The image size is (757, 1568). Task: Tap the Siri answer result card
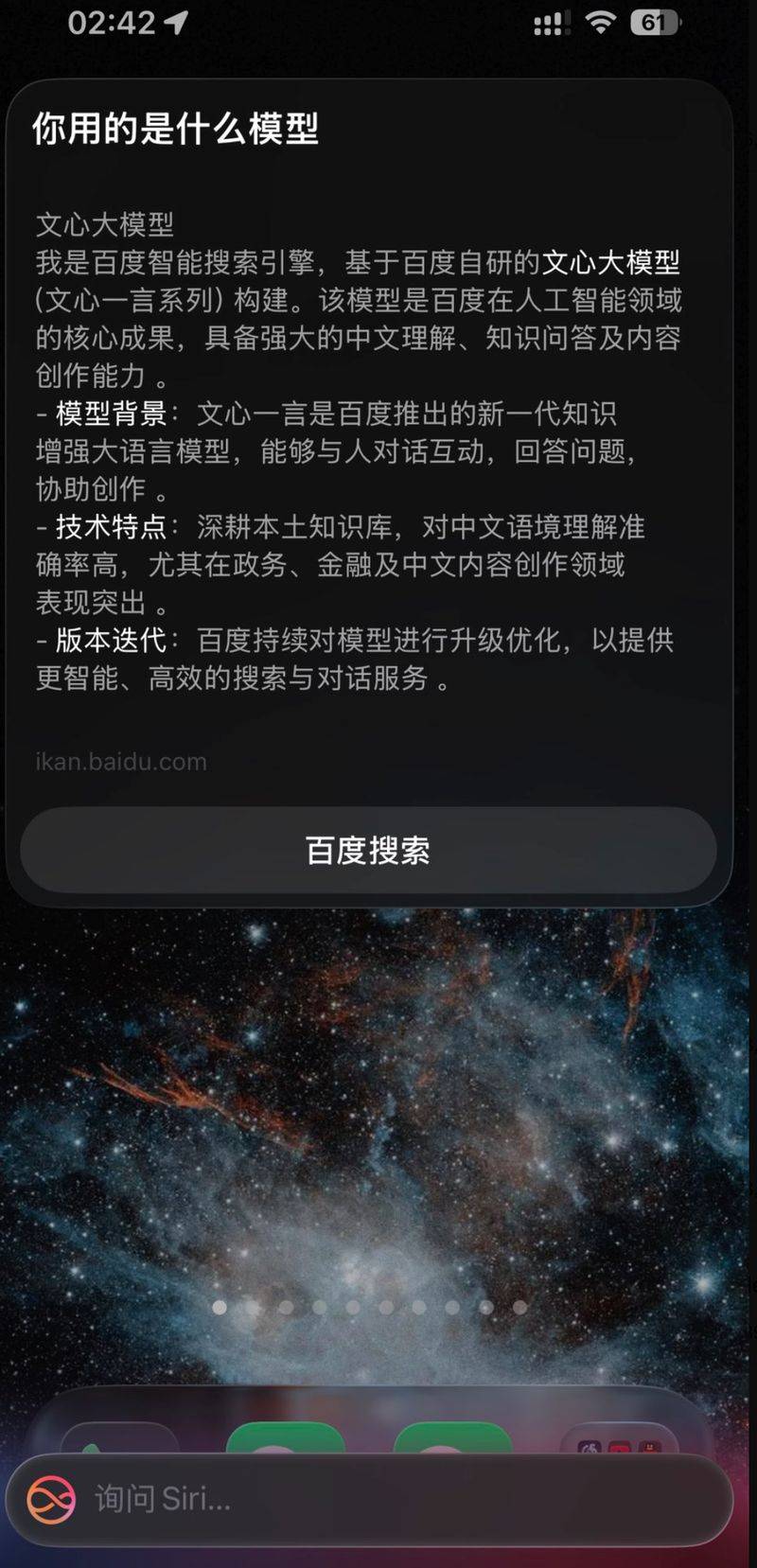tap(368, 426)
